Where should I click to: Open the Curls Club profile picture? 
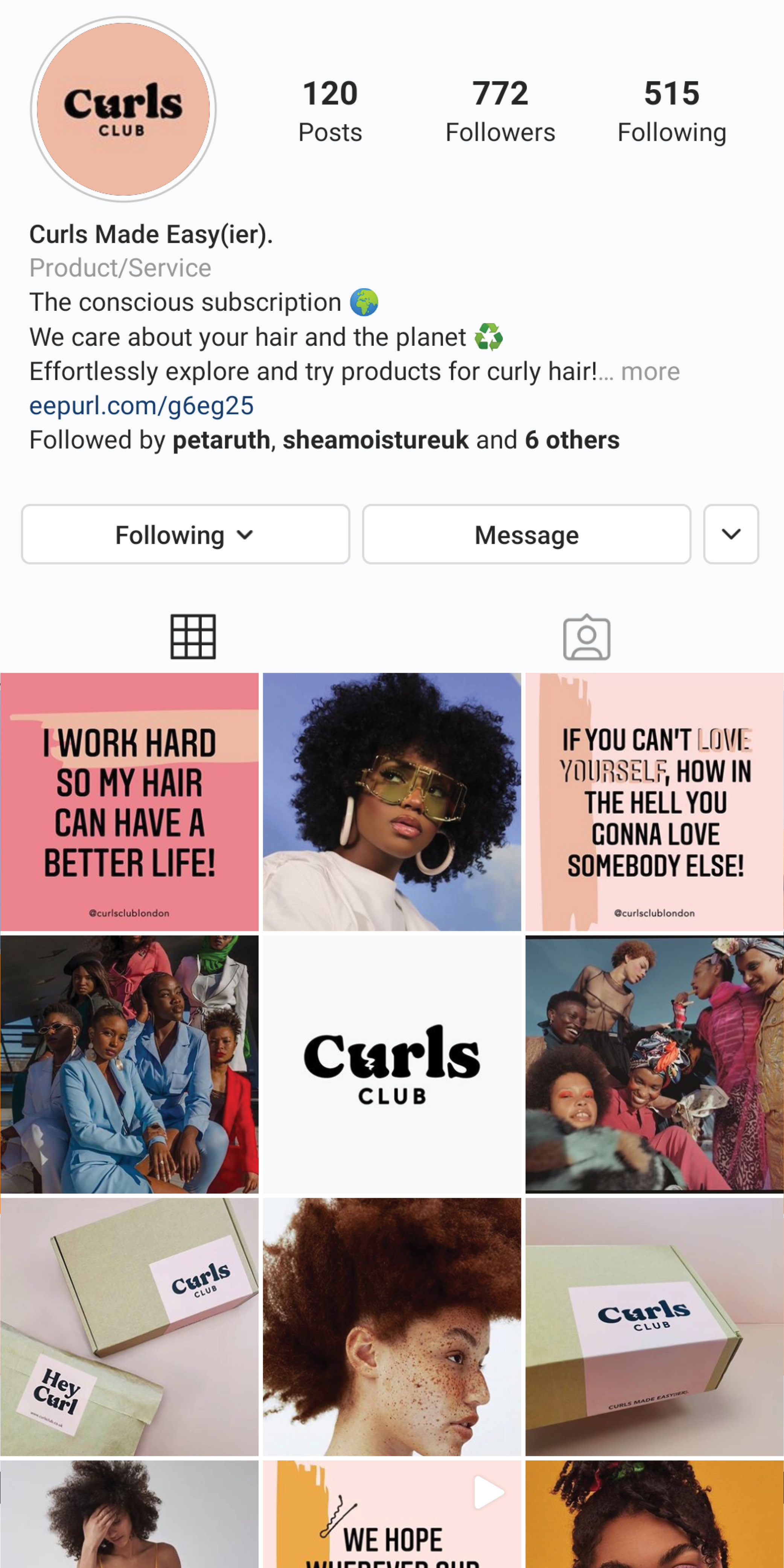123,110
